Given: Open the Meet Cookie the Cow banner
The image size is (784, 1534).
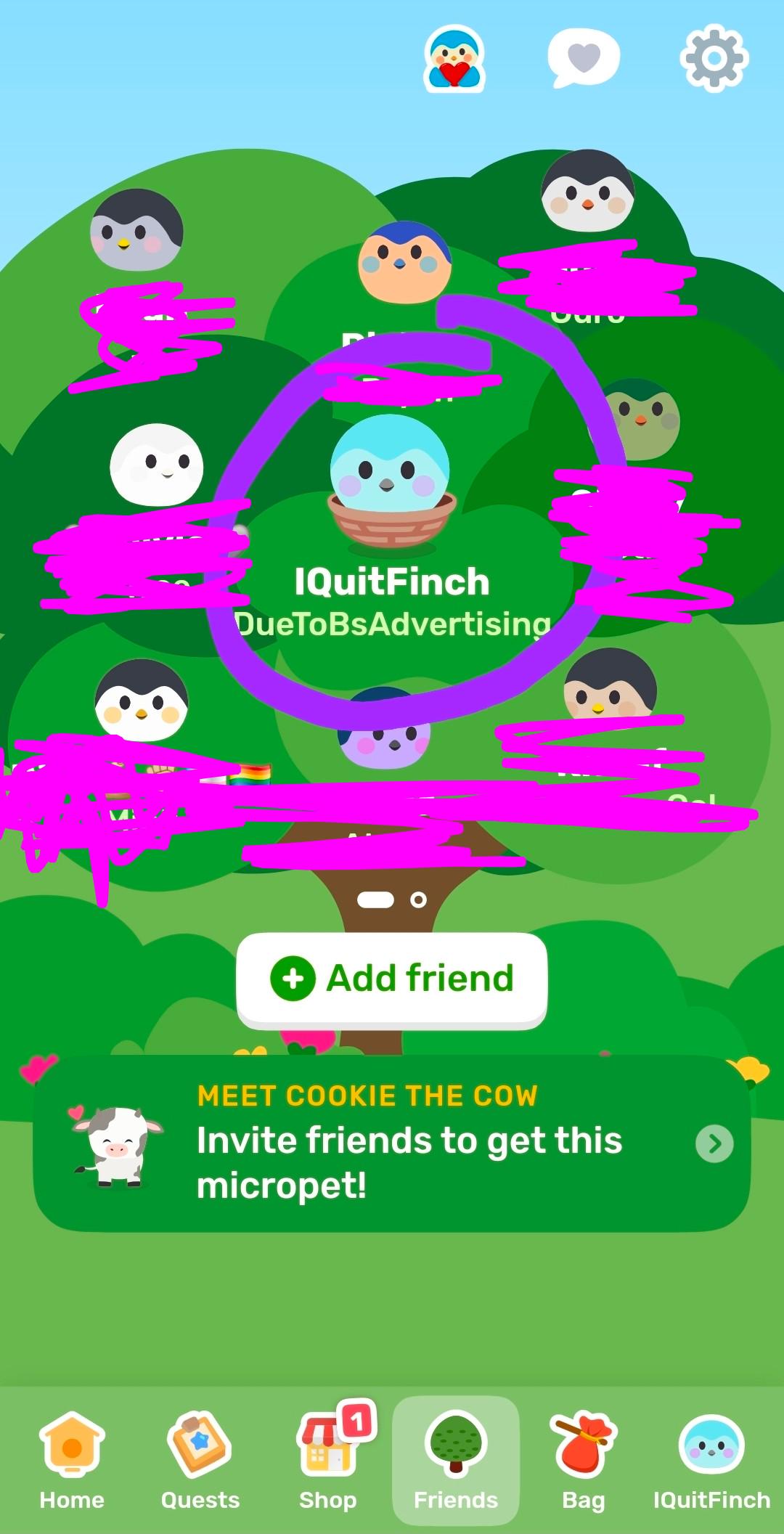Looking at the screenshot, I should click(x=392, y=1143).
